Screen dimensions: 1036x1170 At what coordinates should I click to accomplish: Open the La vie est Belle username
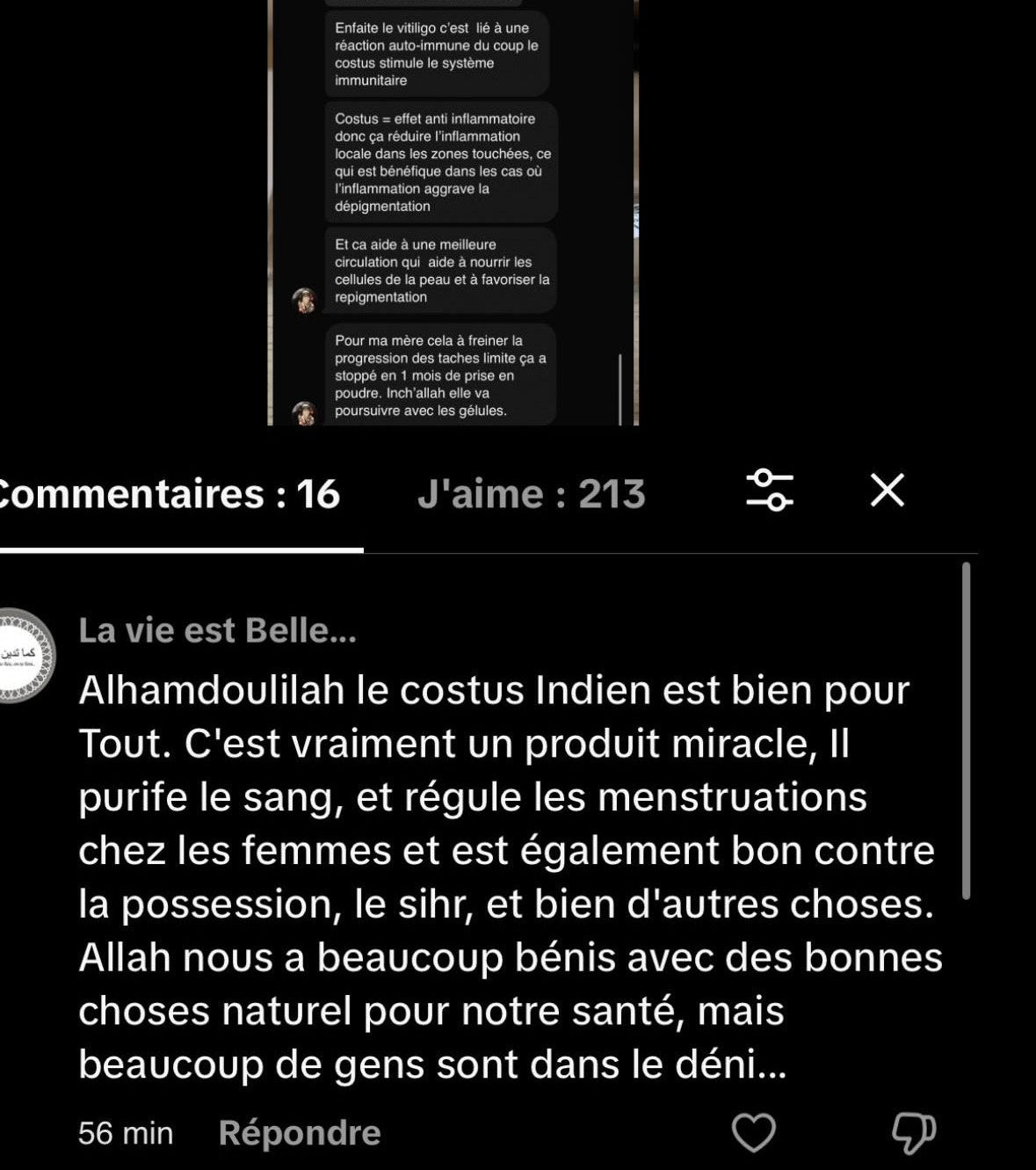217,630
